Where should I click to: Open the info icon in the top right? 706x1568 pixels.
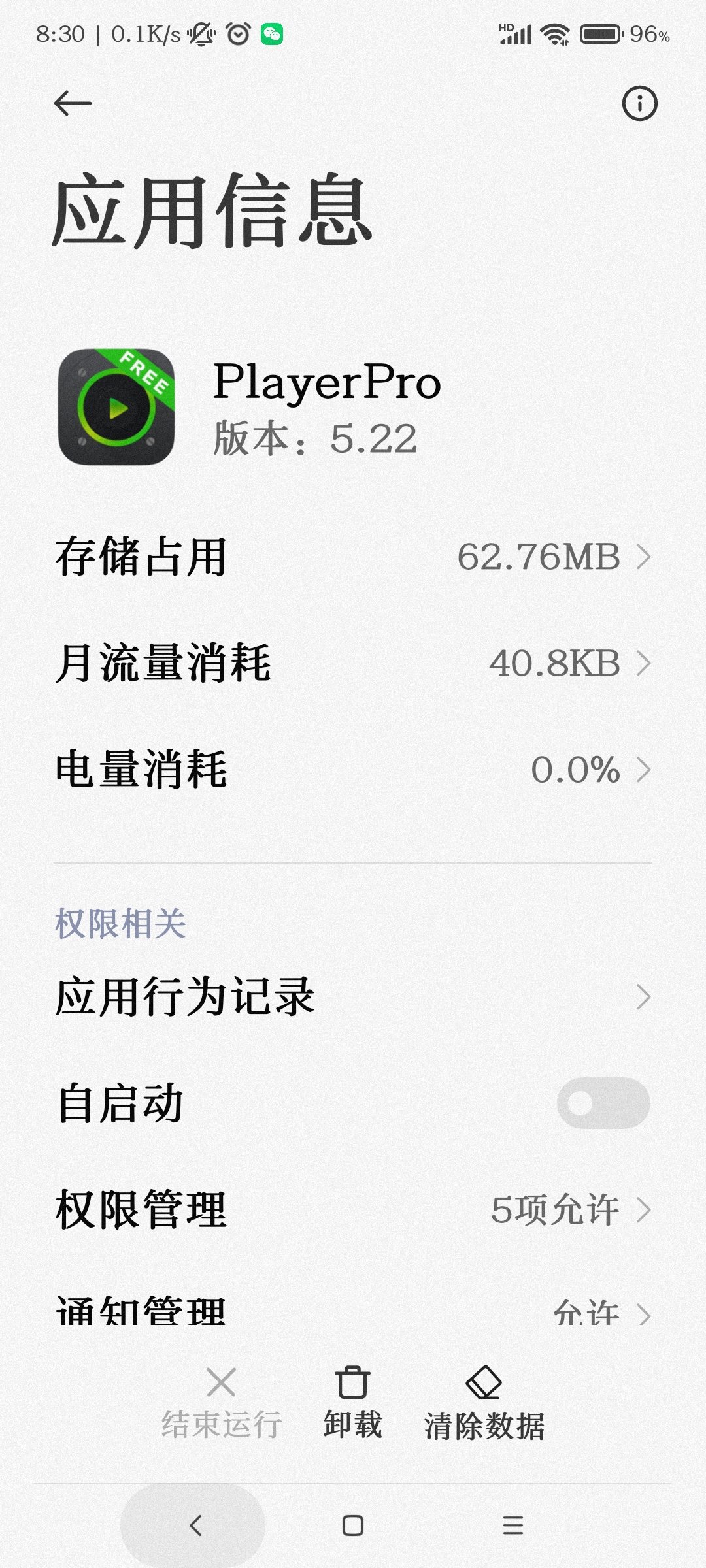(639, 103)
